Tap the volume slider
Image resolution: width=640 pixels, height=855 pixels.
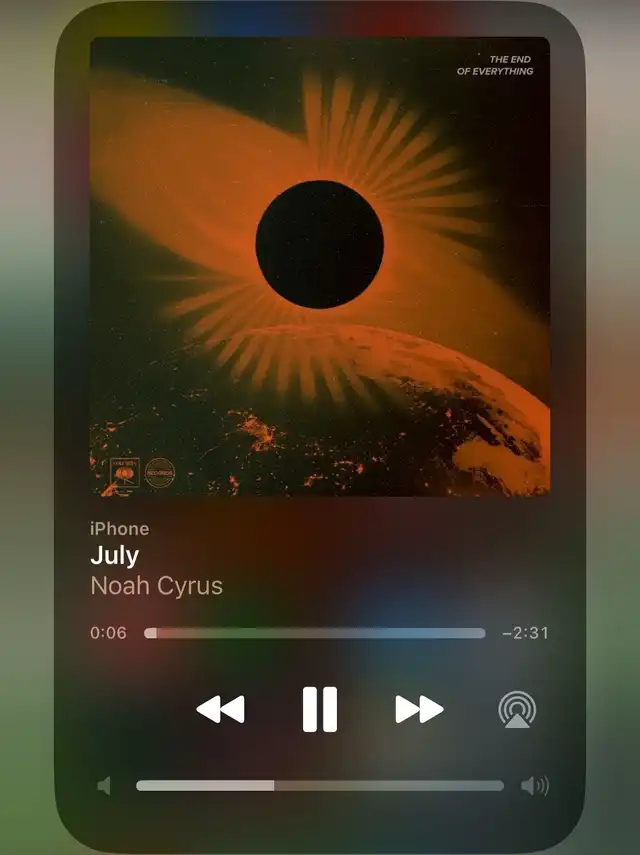coord(320,786)
